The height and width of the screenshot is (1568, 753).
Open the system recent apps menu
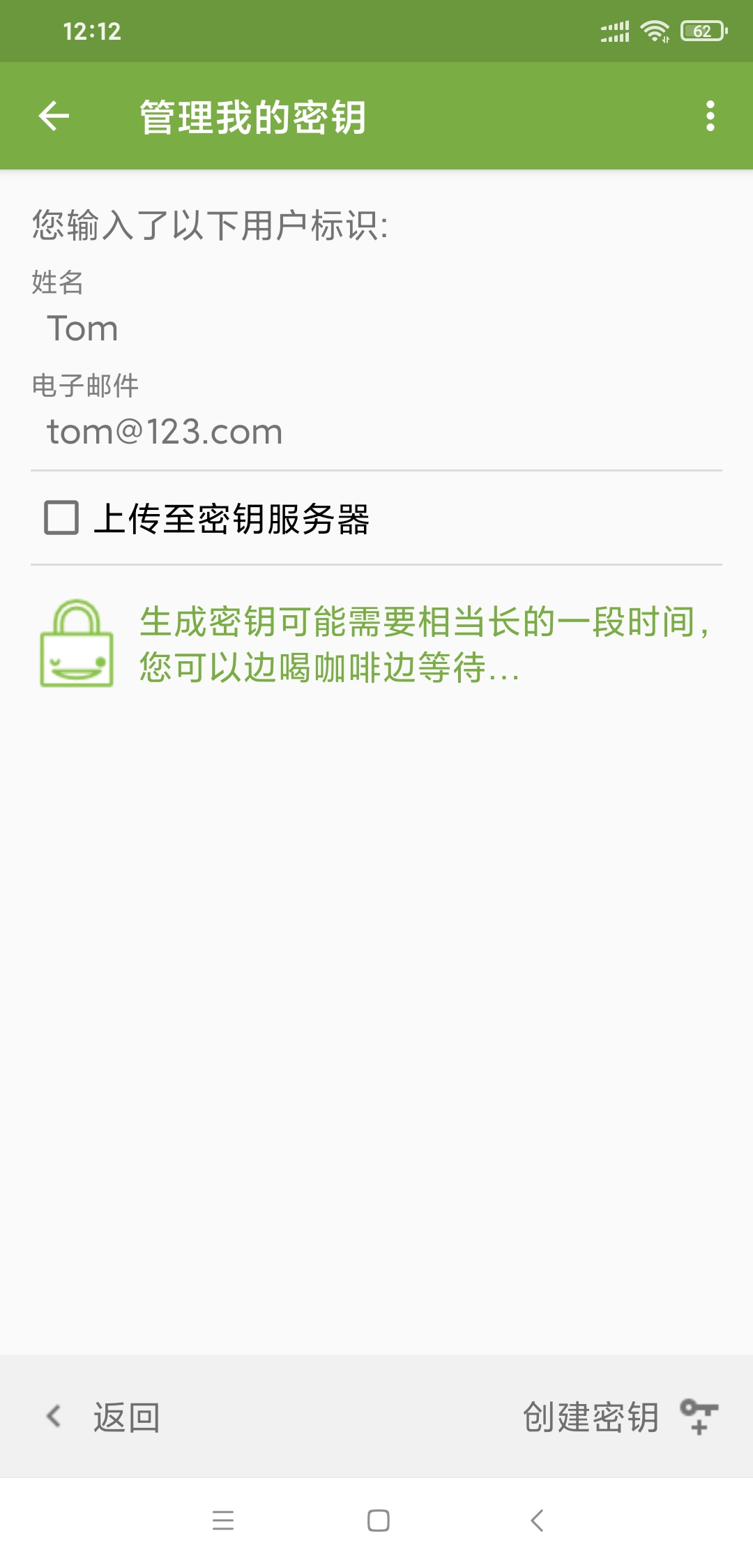pyautogui.click(x=223, y=1521)
